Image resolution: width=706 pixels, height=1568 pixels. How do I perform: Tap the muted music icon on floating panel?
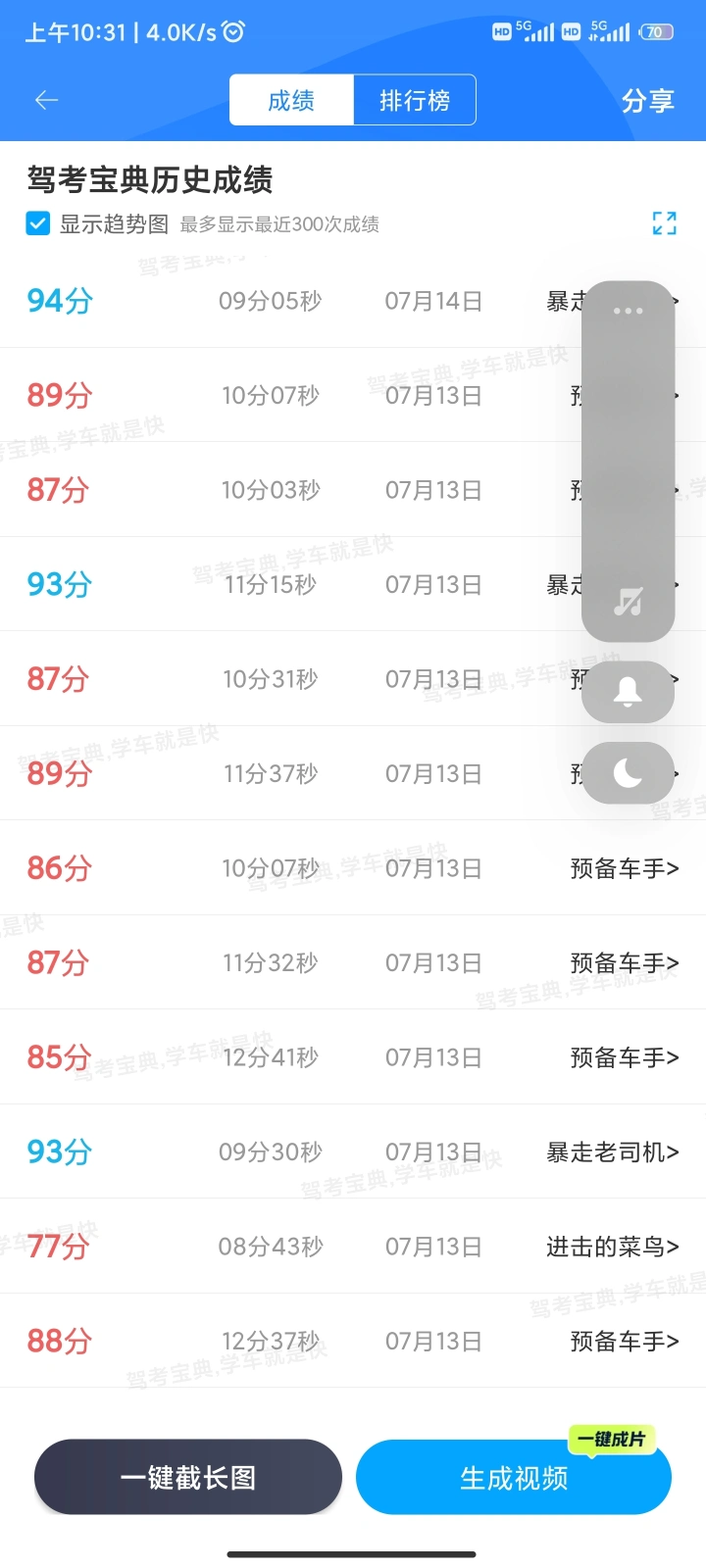(x=628, y=602)
